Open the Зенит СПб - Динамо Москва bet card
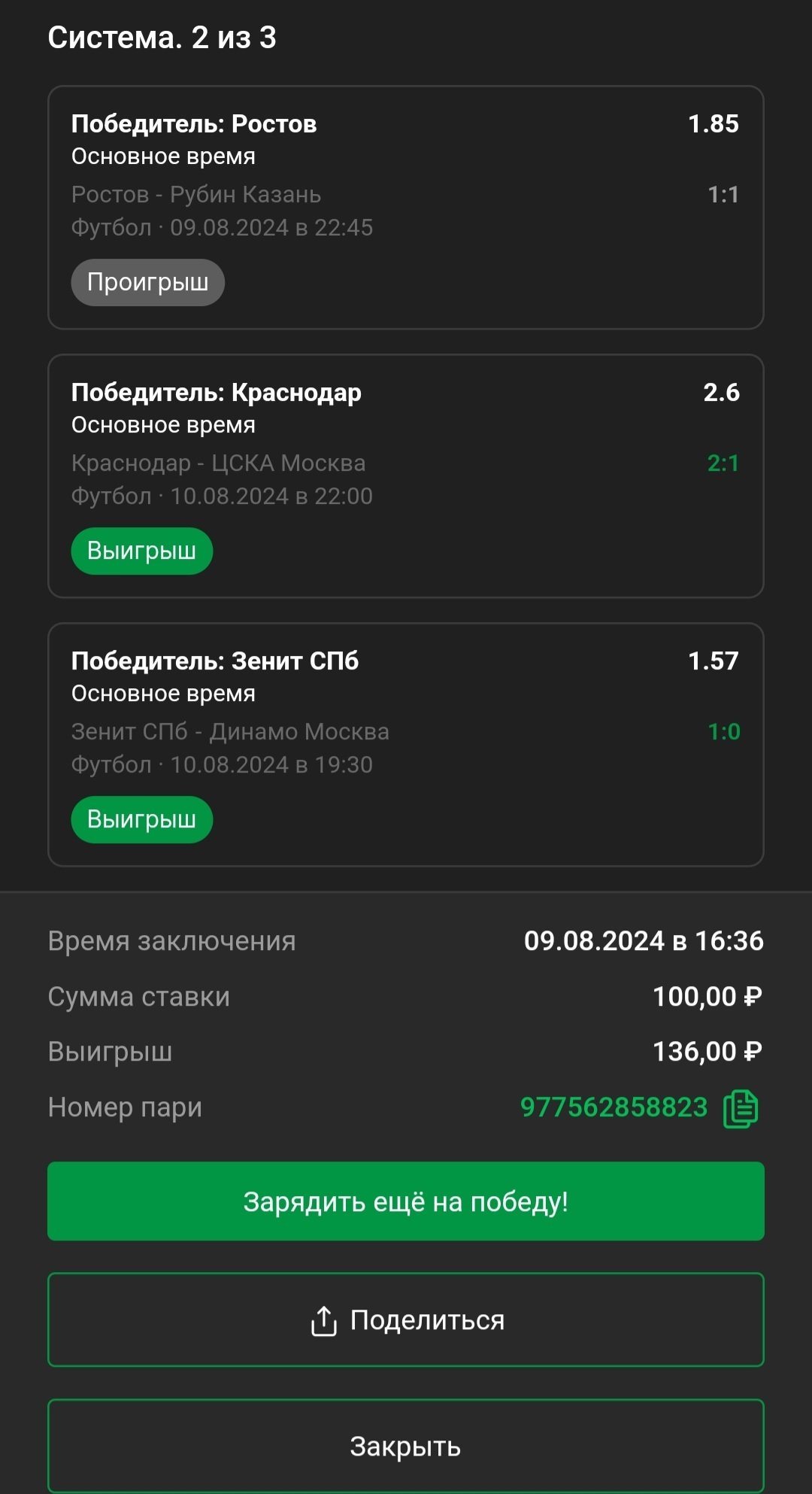 point(406,745)
